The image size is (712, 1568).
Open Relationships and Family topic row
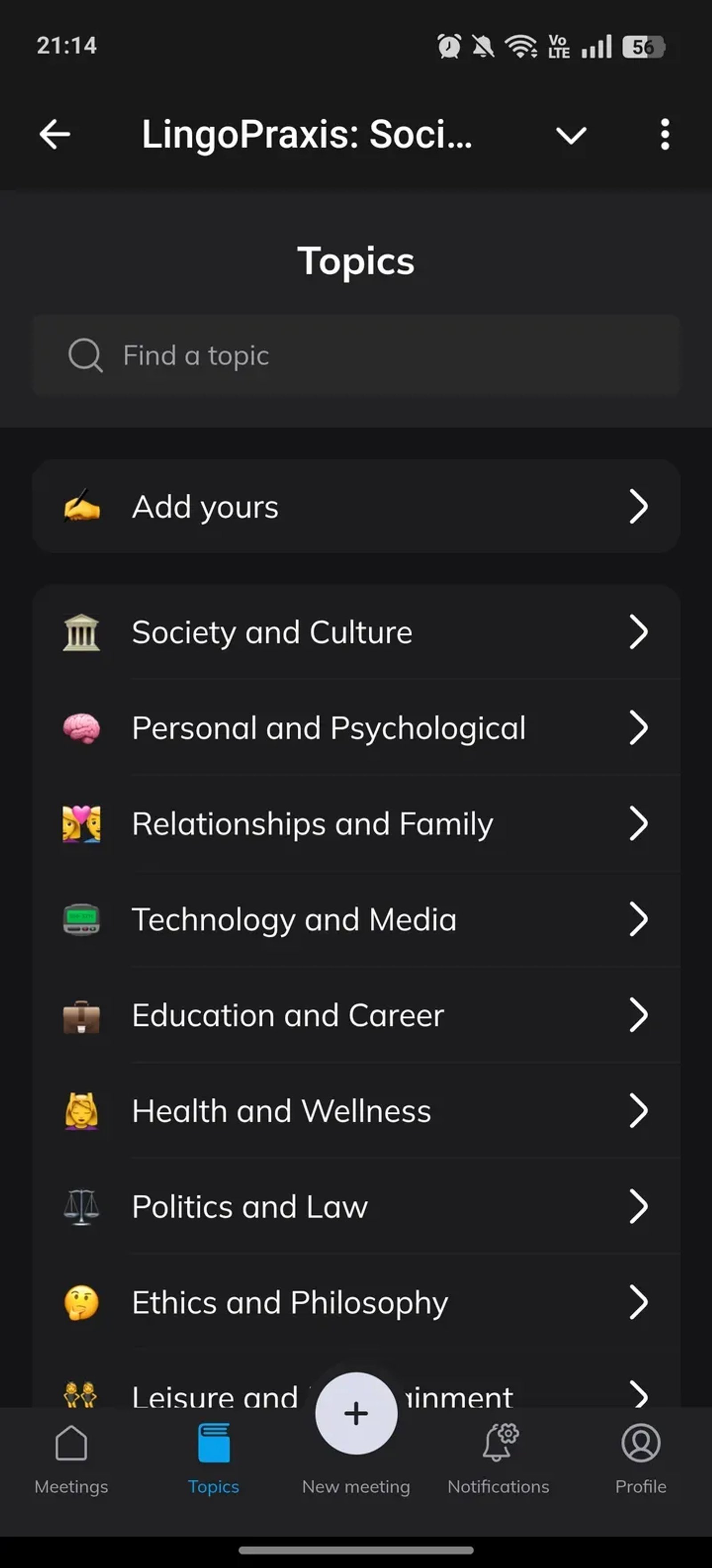[x=356, y=824]
